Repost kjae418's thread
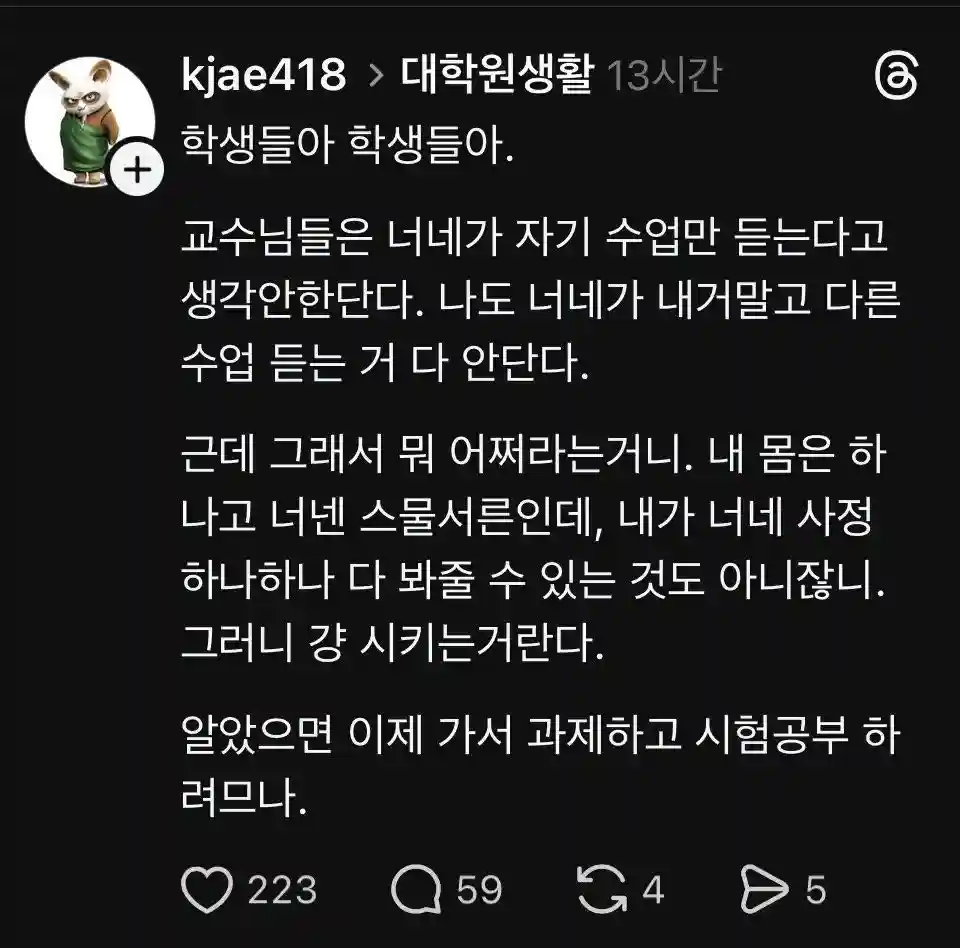Image resolution: width=960 pixels, height=948 pixels. point(602,889)
